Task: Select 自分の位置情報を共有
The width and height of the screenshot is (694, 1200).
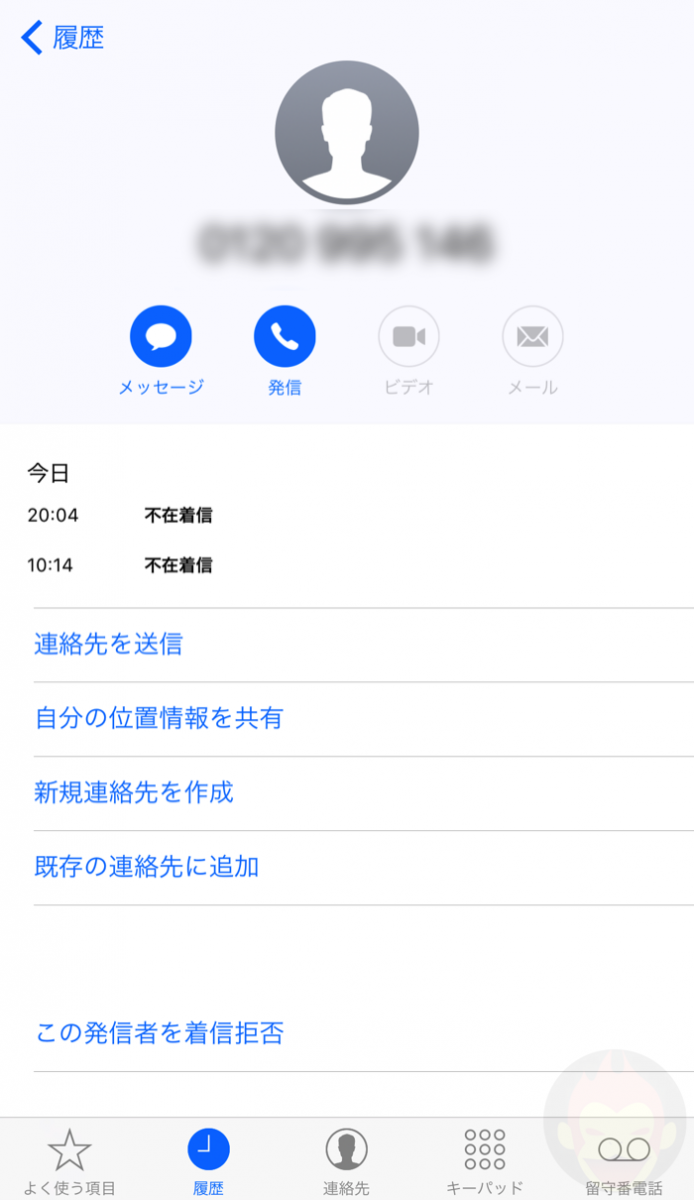Action: (x=158, y=718)
